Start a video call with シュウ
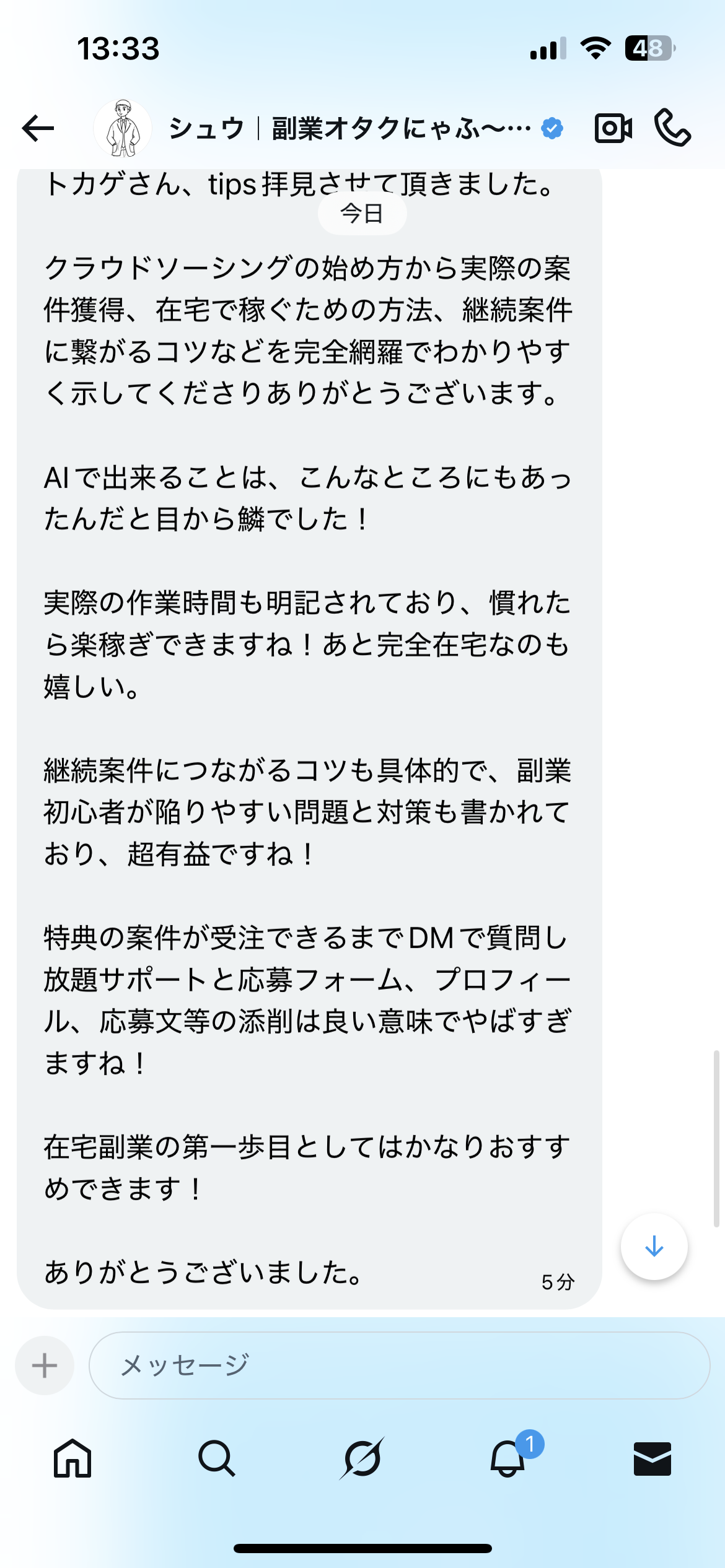This screenshot has height=1568, width=725. pos(613,129)
